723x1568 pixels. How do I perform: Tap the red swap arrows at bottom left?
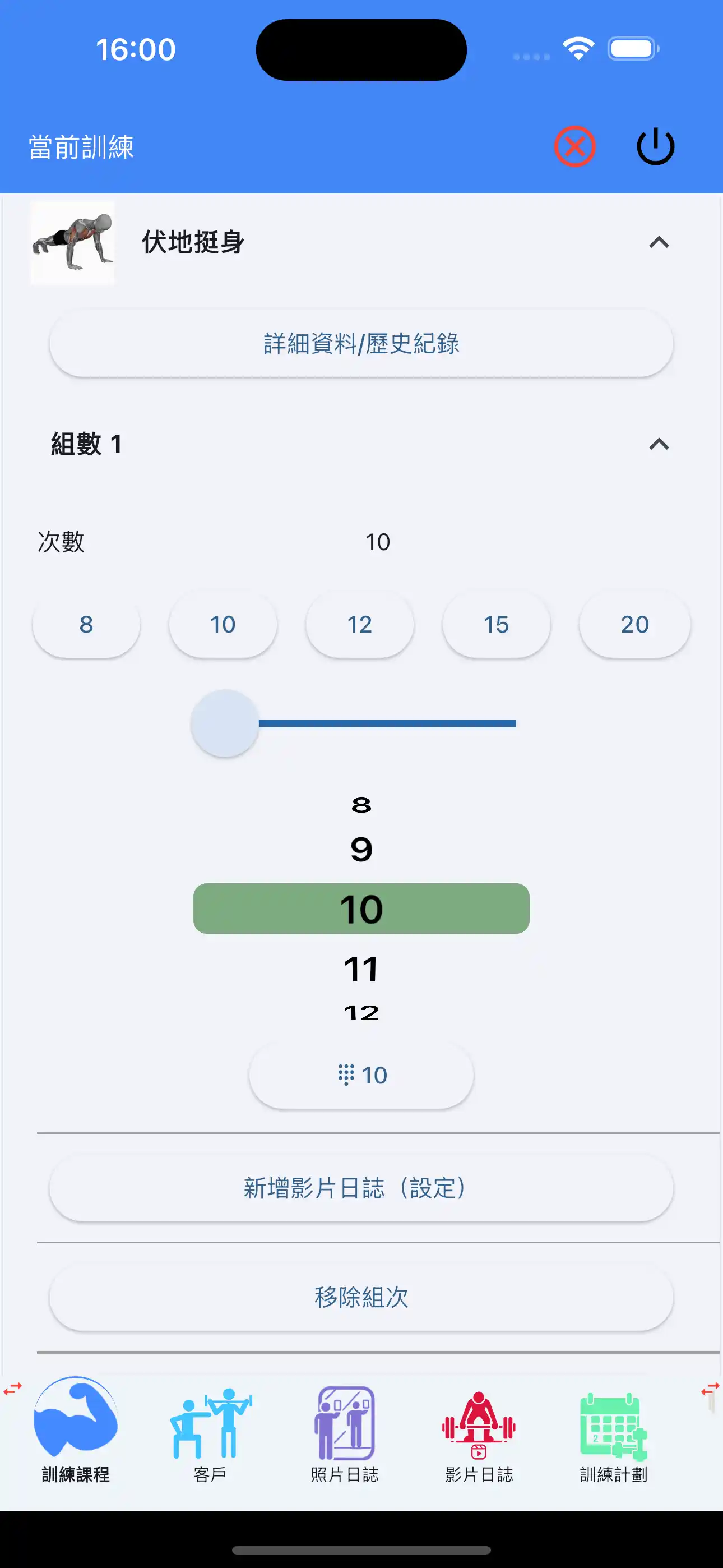(13, 1389)
